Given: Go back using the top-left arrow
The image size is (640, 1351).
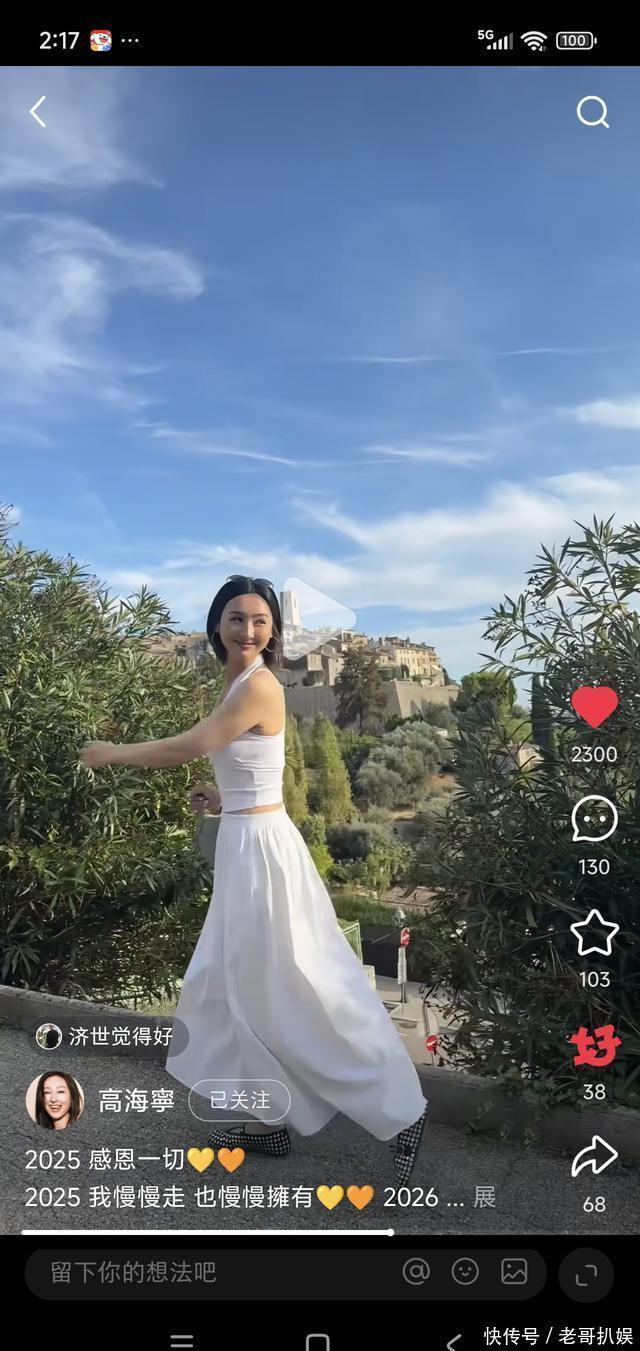Looking at the screenshot, I should pos(38,112).
